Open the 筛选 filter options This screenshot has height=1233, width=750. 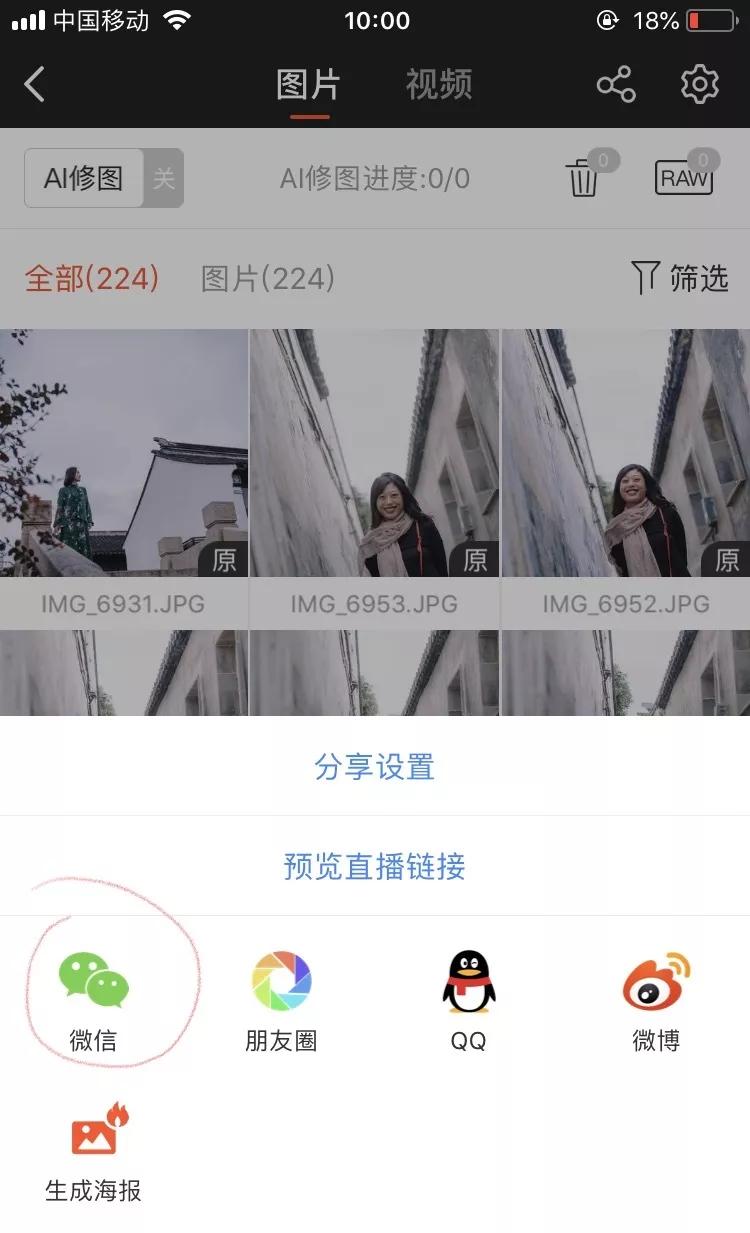point(679,277)
